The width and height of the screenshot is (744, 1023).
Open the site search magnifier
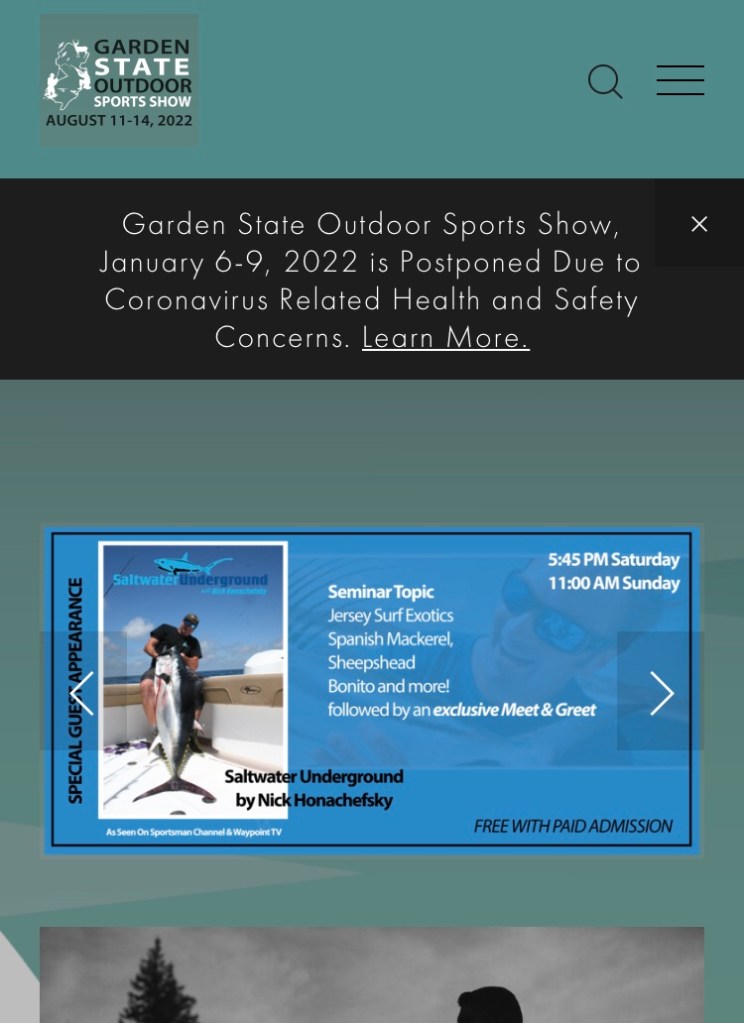coord(605,81)
